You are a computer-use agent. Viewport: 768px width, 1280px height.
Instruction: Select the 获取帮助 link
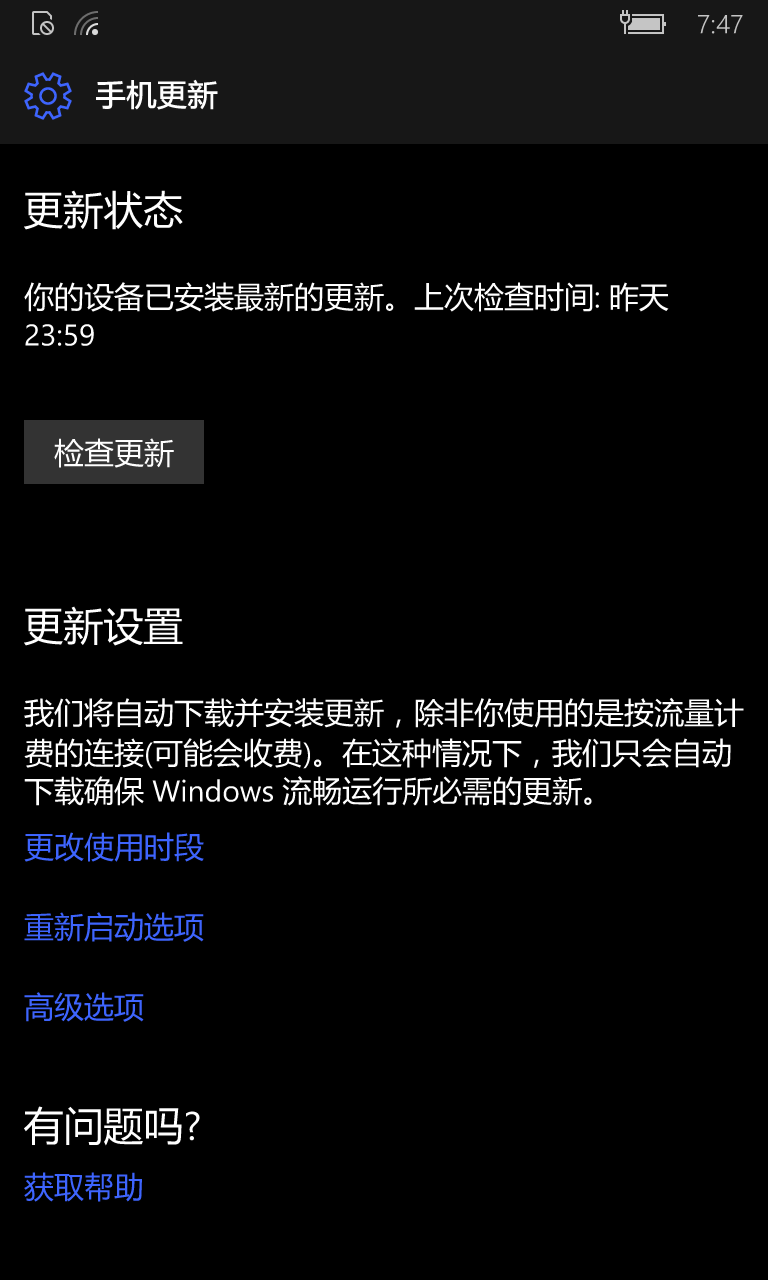click(x=84, y=1188)
